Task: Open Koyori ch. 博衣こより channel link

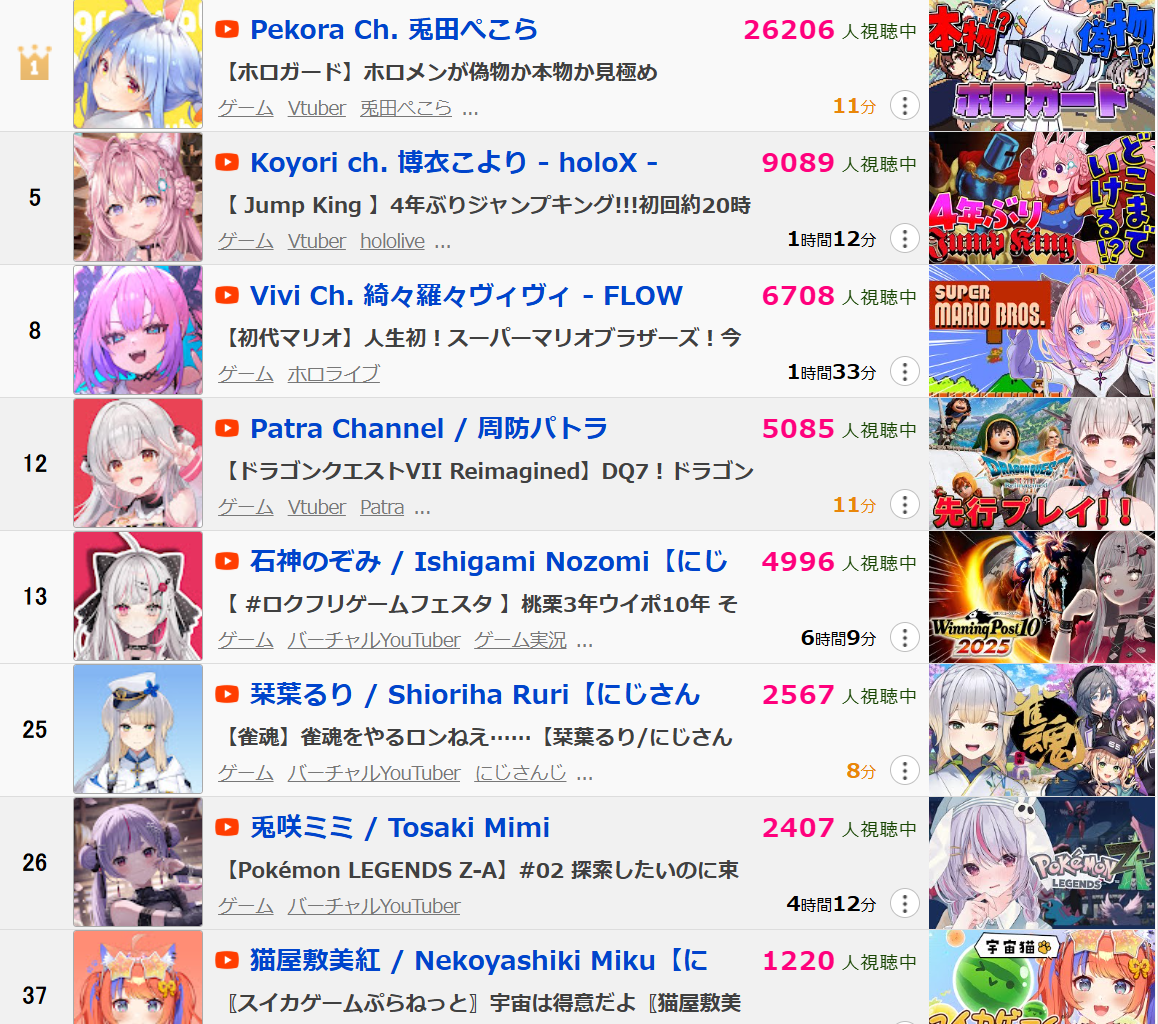Action: (x=453, y=163)
